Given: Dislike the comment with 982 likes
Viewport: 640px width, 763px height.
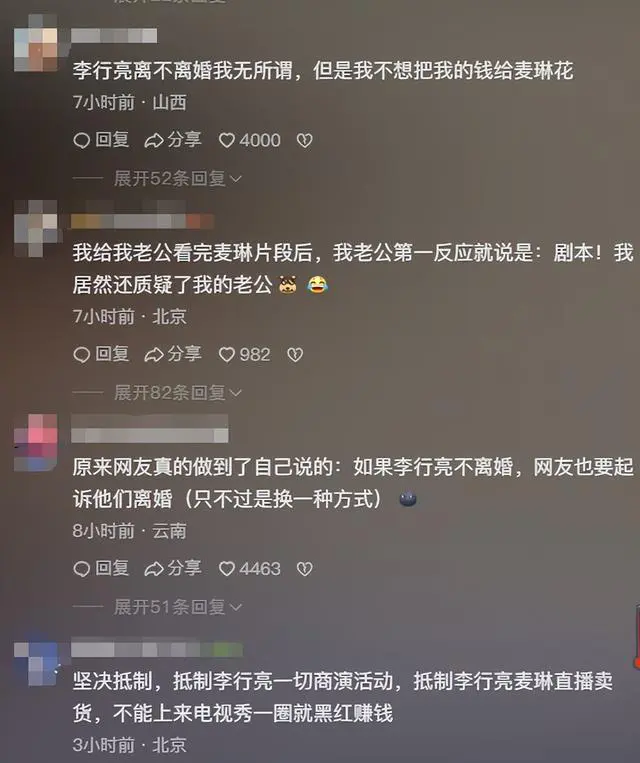Looking at the screenshot, I should pos(295,354).
